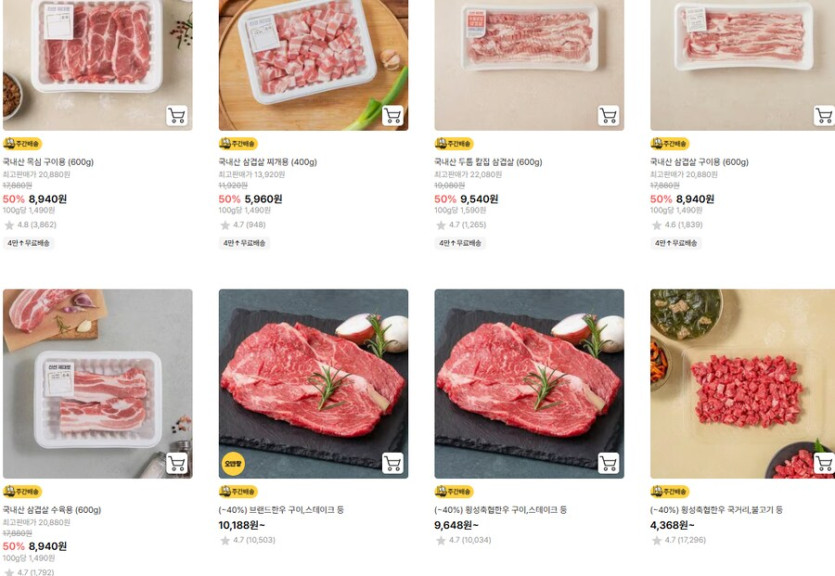This screenshot has height=576, width=835.
Task: Add 국내산 목심 구이용 (600g) to cart
Action: [x=177, y=116]
